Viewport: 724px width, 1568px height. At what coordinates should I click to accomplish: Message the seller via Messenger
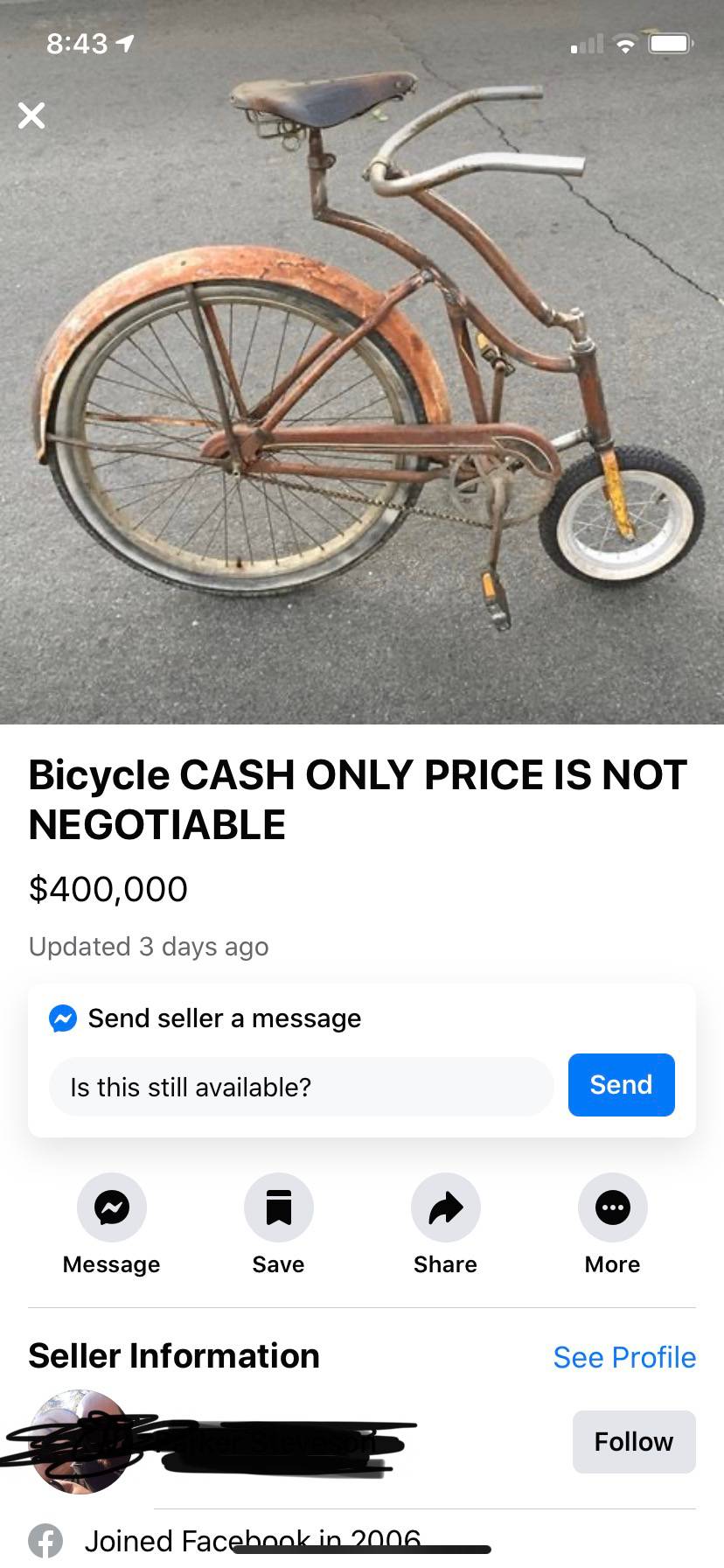(x=112, y=1208)
